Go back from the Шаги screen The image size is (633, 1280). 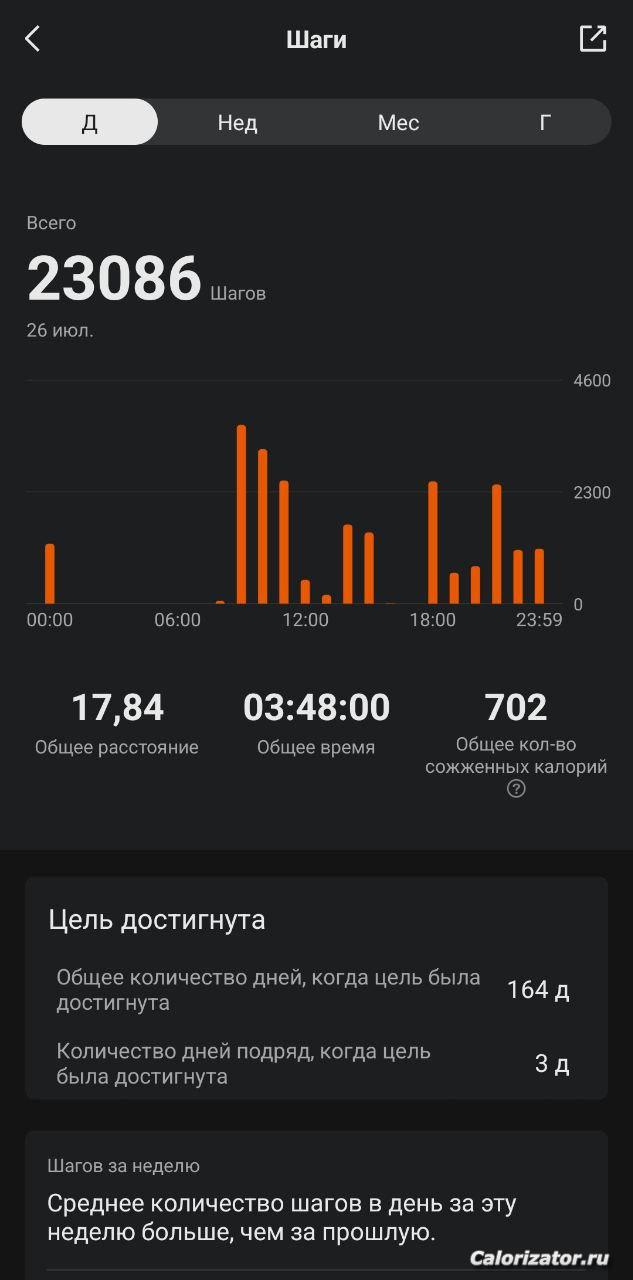(x=33, y=39)
